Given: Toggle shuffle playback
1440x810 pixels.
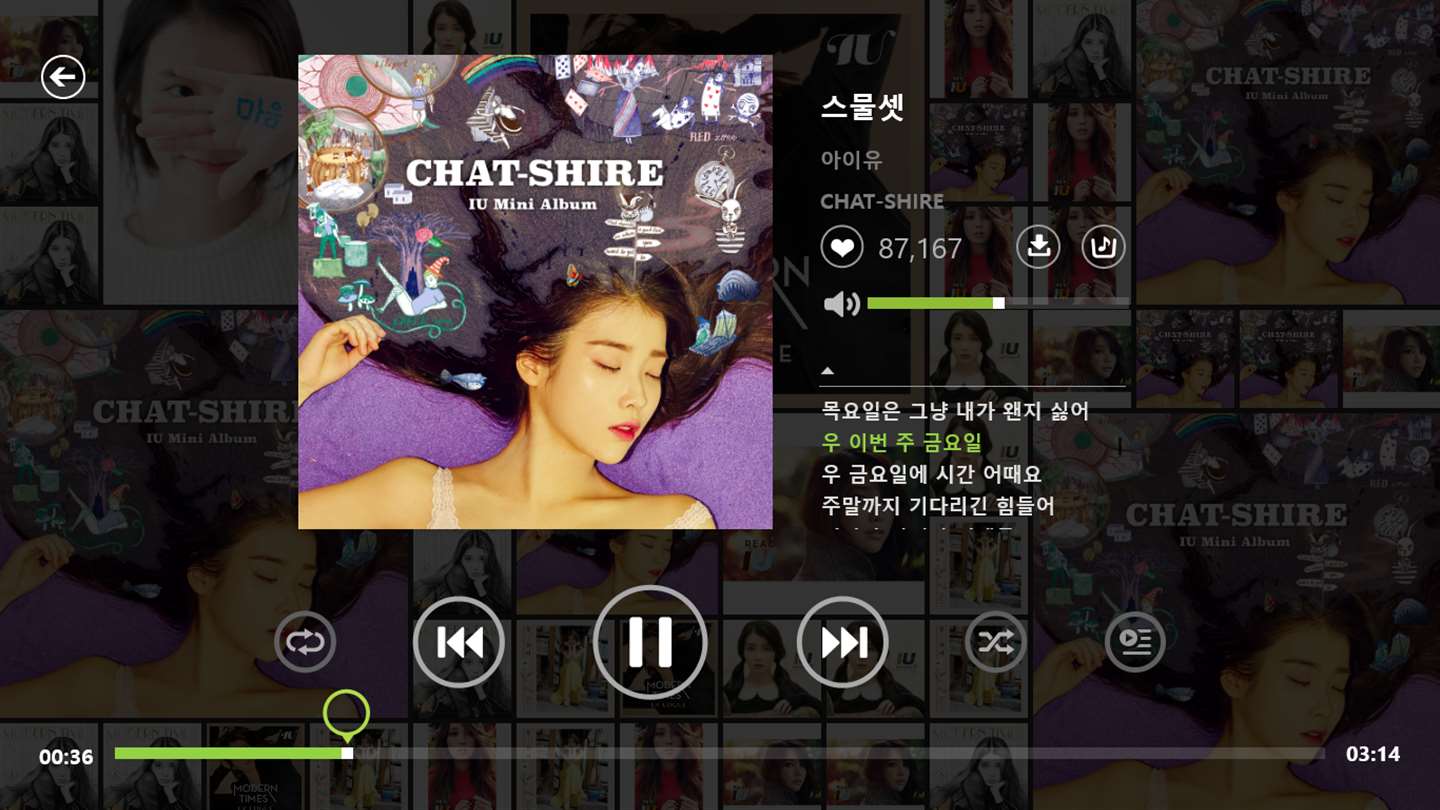Looking at the screenshot, I should pos(995,641).
